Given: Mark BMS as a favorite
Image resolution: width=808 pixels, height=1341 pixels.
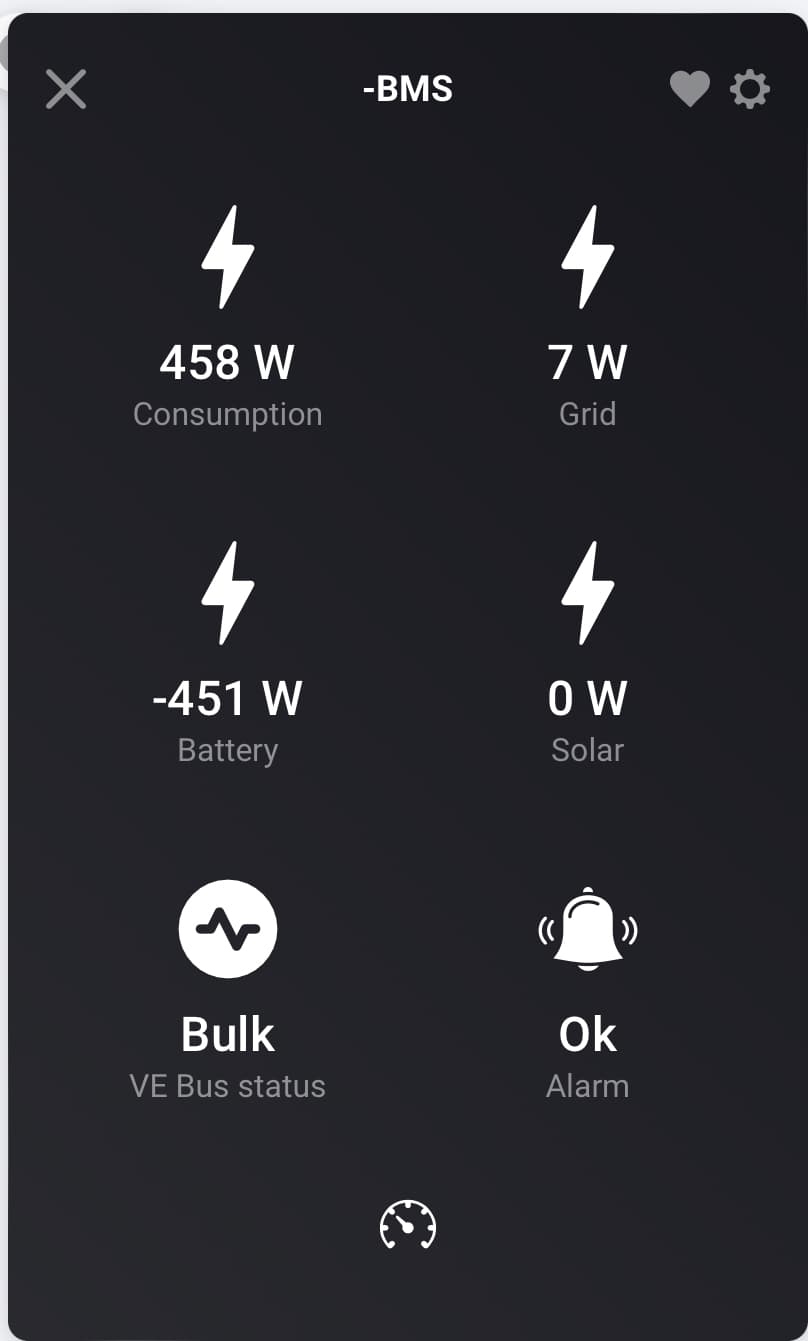Looking at the screenshot, I should [689, 89].
